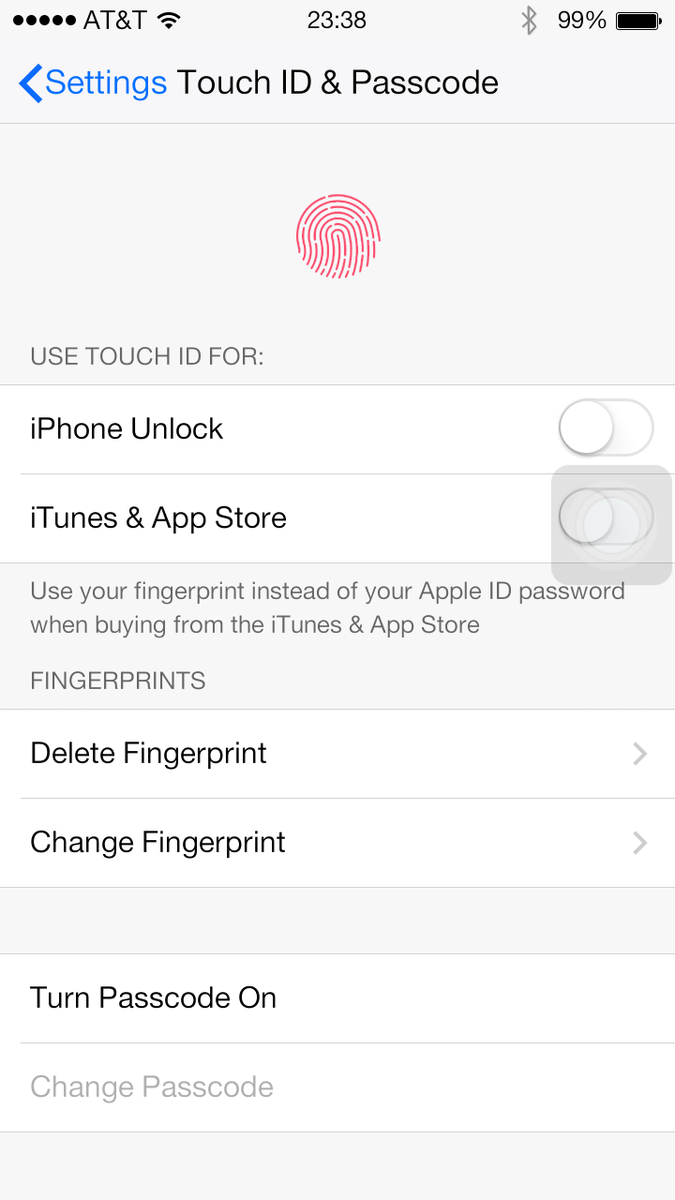Toggle Touch ID for iTunes & App Store

605,518
